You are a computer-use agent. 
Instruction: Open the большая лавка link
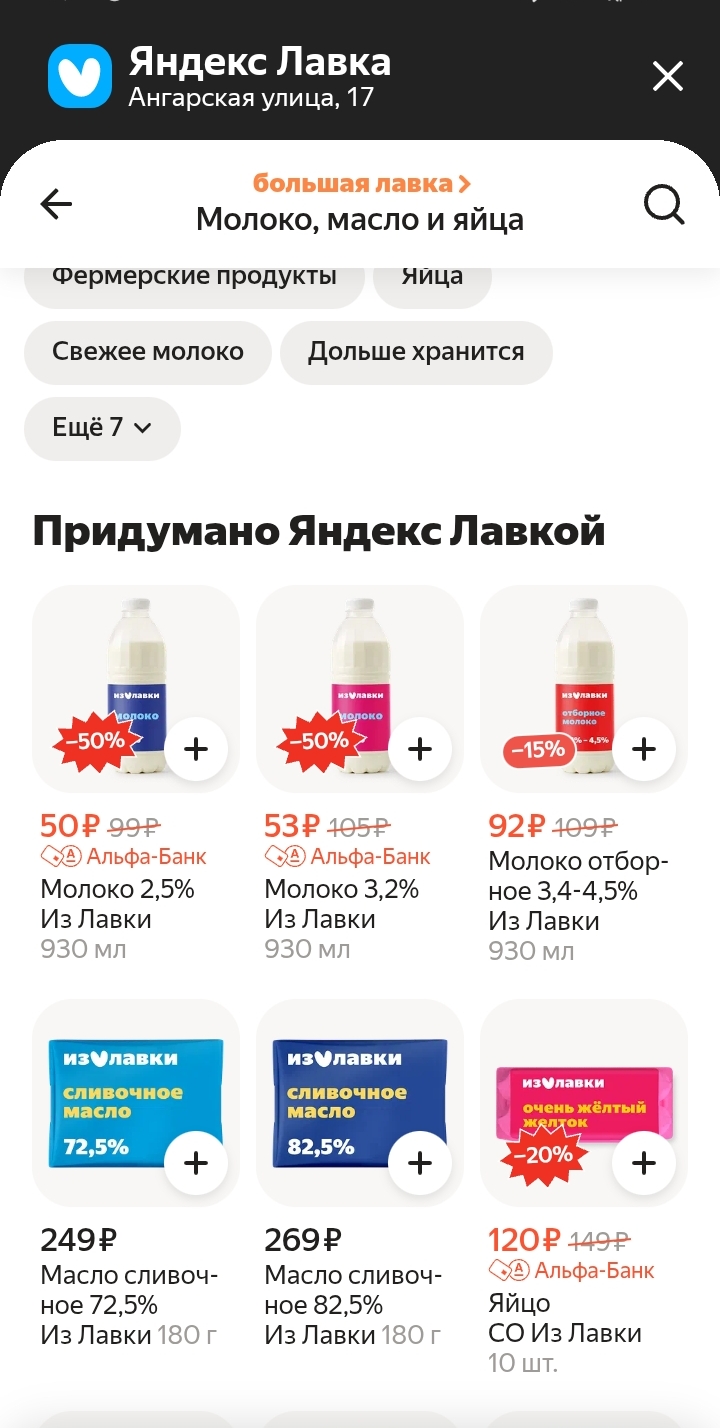tap(360, 184)
